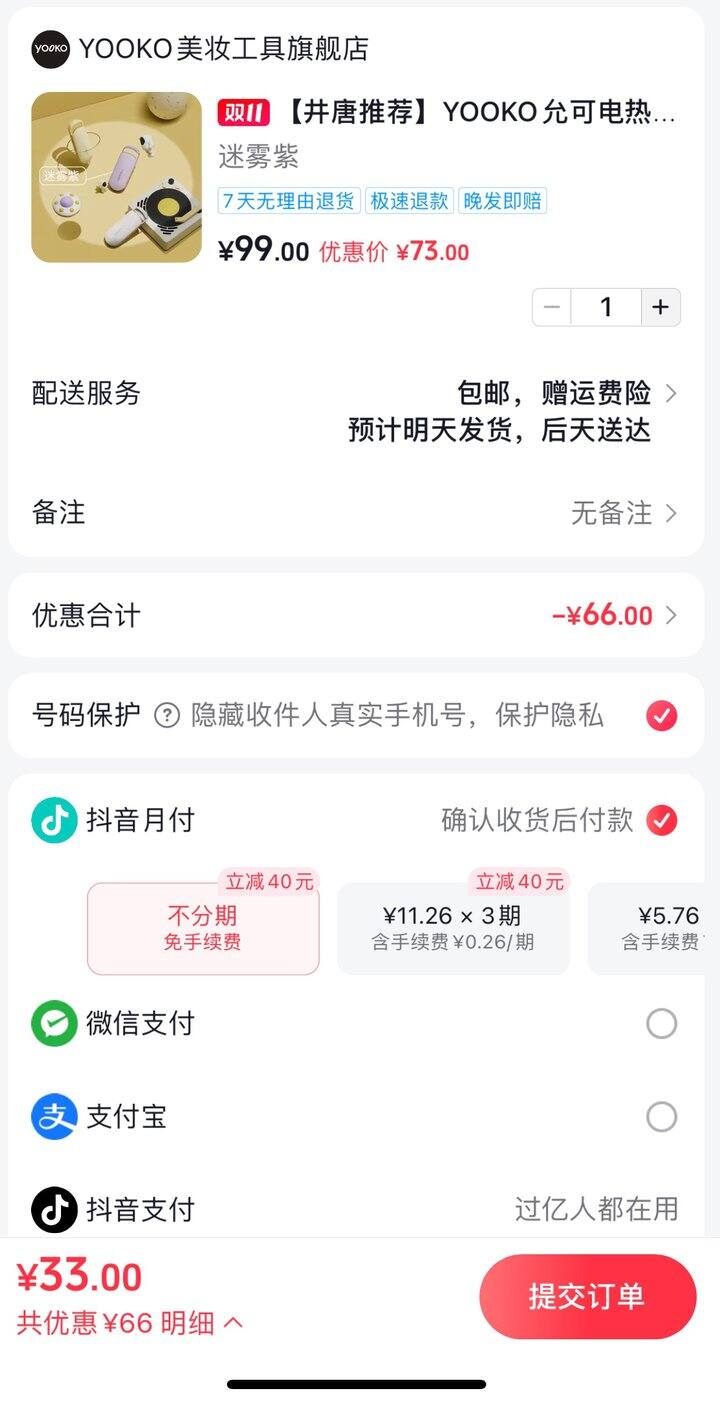Select the ¥11.26 × 3期 installment option
Screen dimensions: 720x1404
point(453,926)
